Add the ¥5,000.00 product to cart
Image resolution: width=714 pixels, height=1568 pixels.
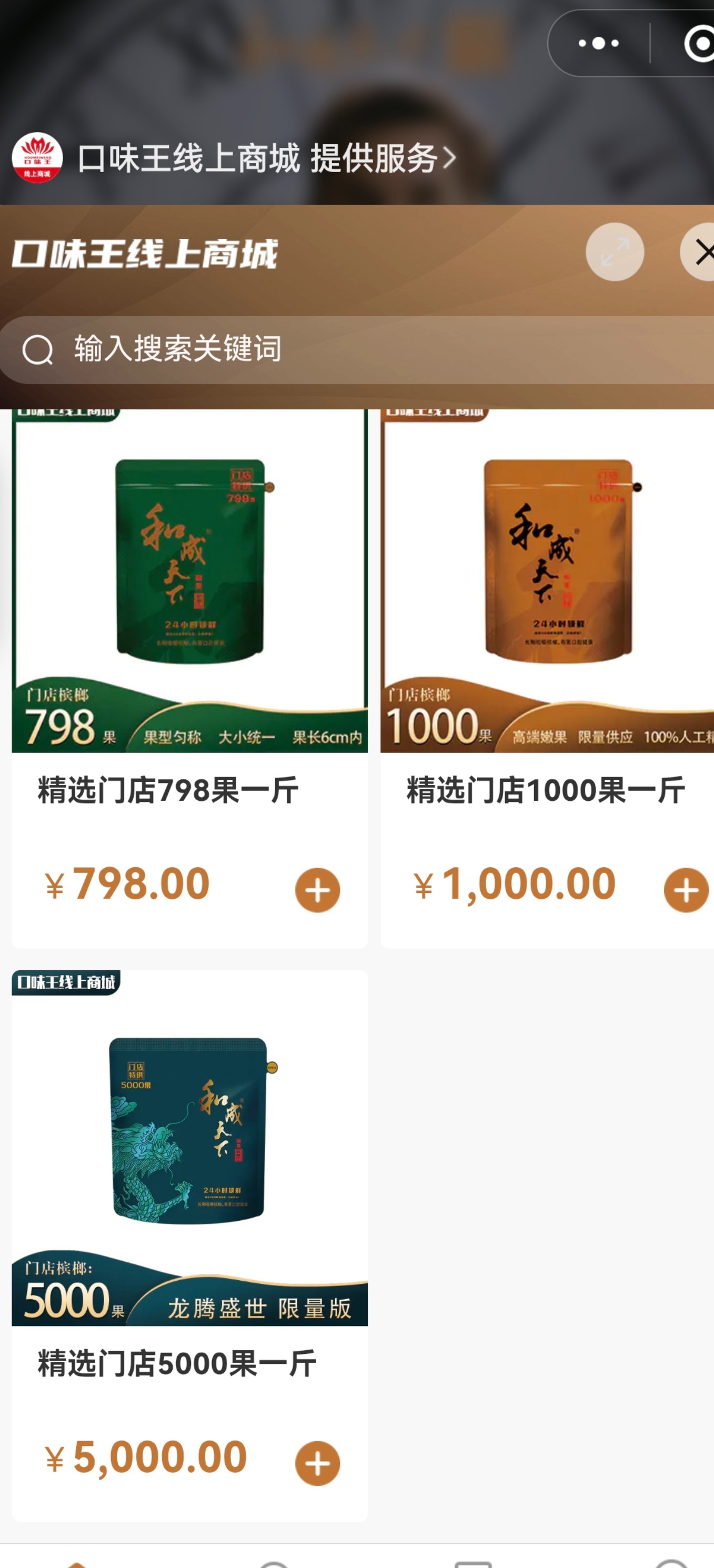[x=317, y=1463]
